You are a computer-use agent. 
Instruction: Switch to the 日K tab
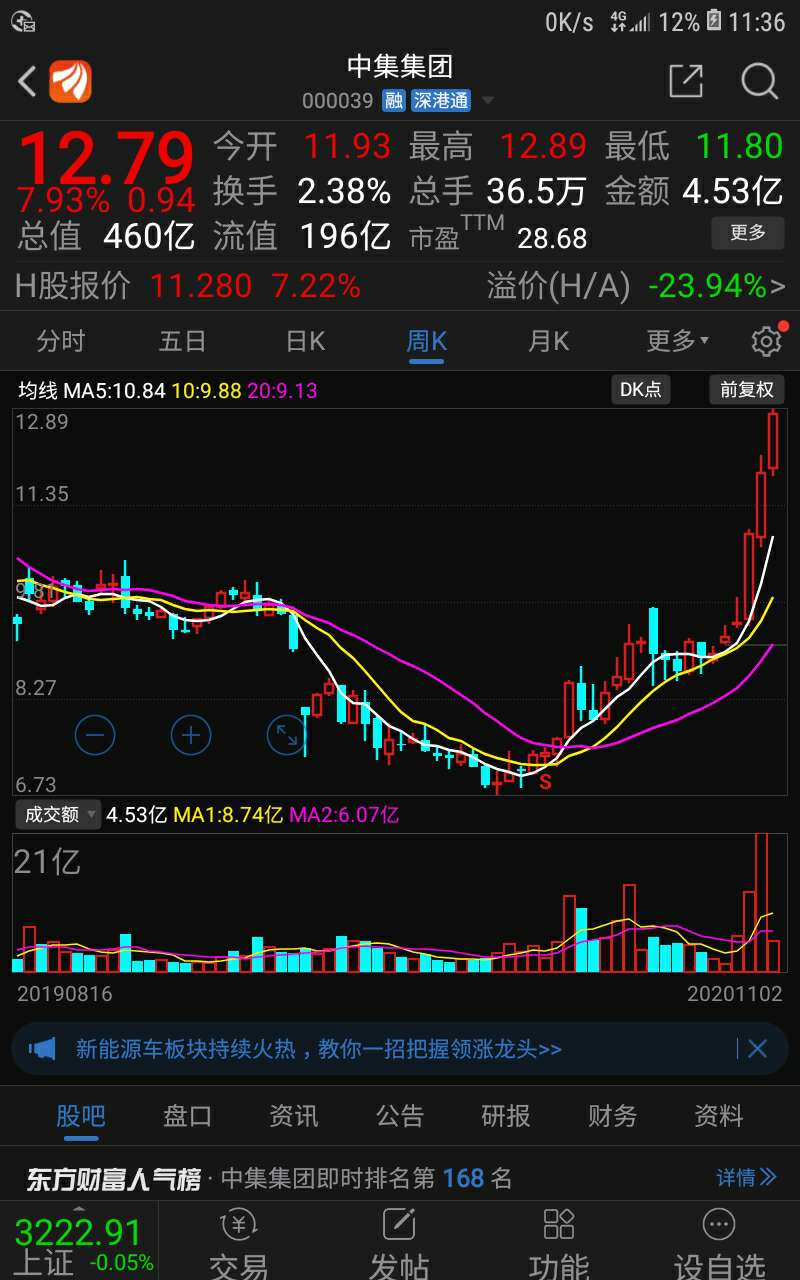pos(304,341)
